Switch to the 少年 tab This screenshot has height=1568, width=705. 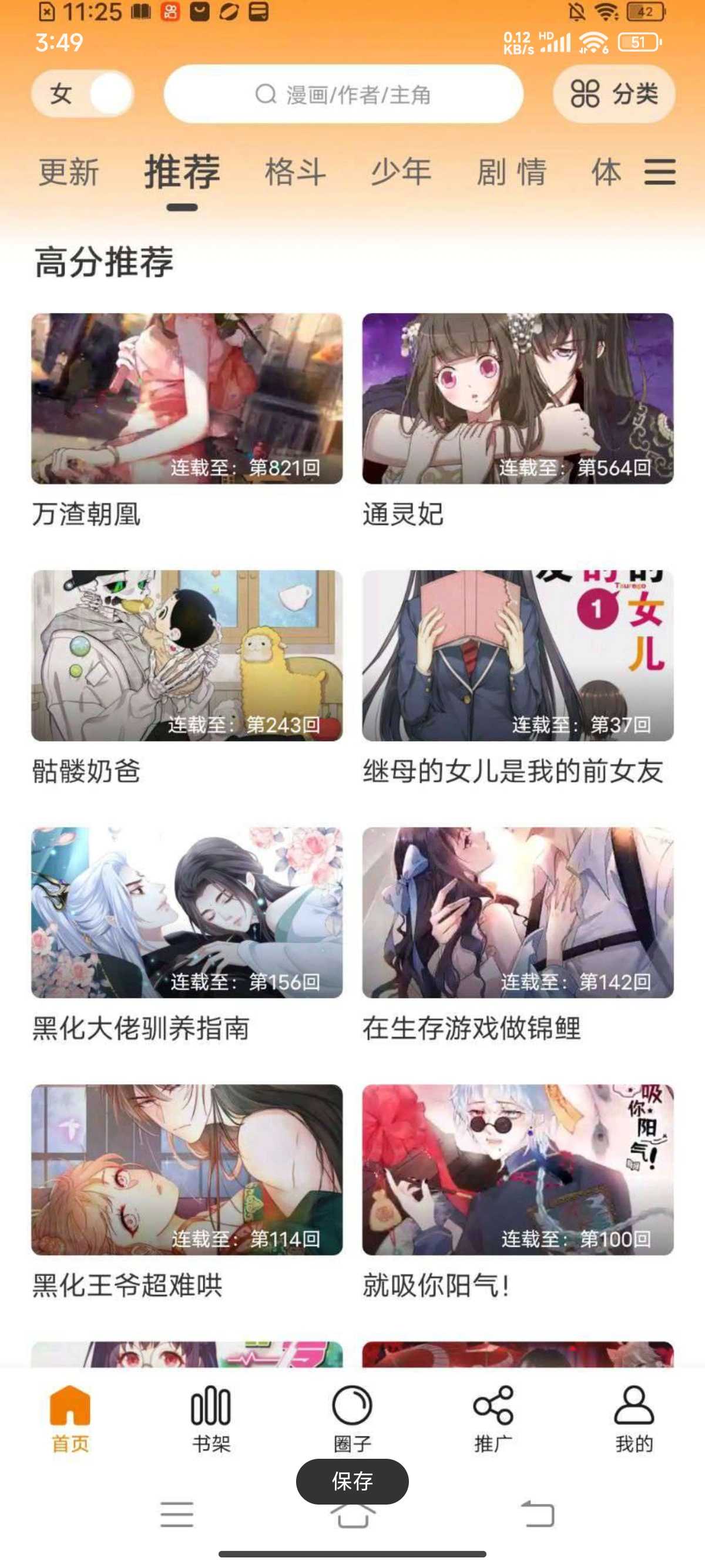pyautogui.click(x=401, y=171)
